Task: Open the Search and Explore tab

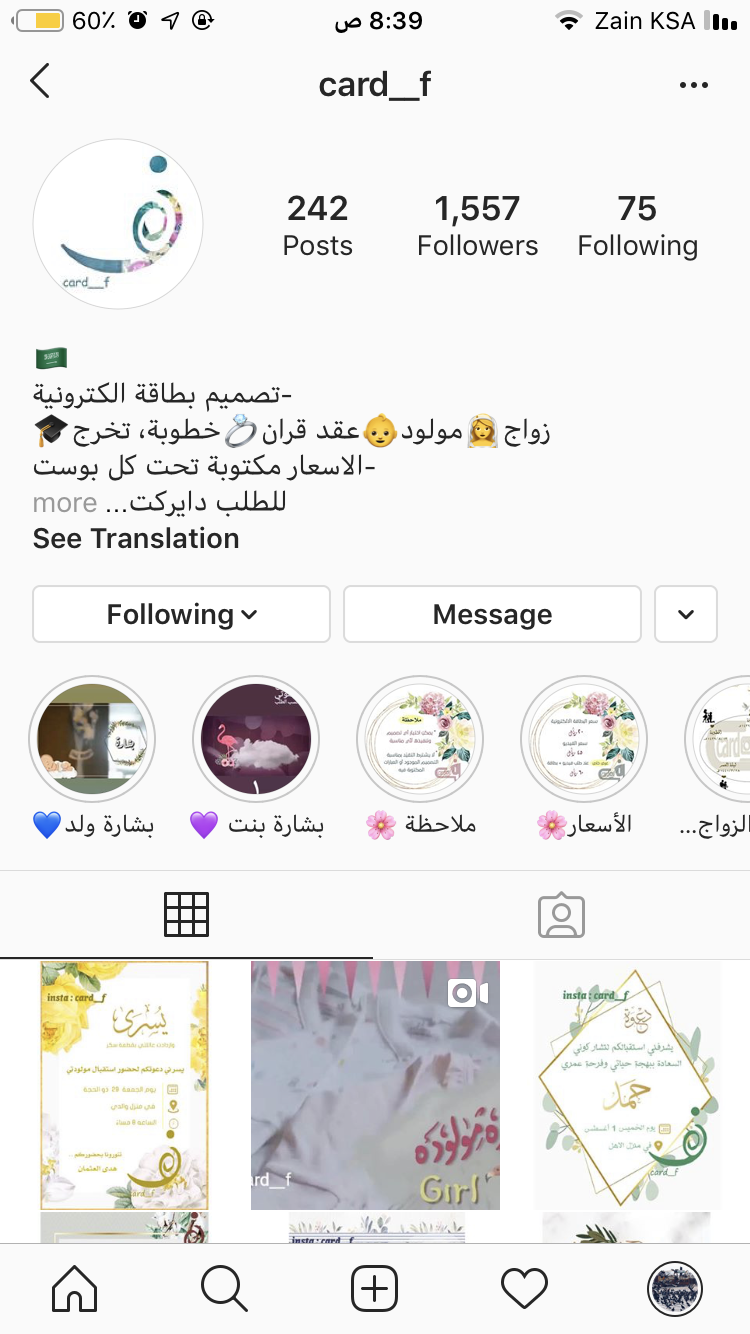Action: pyautogui.click(x=224, y=1288)
